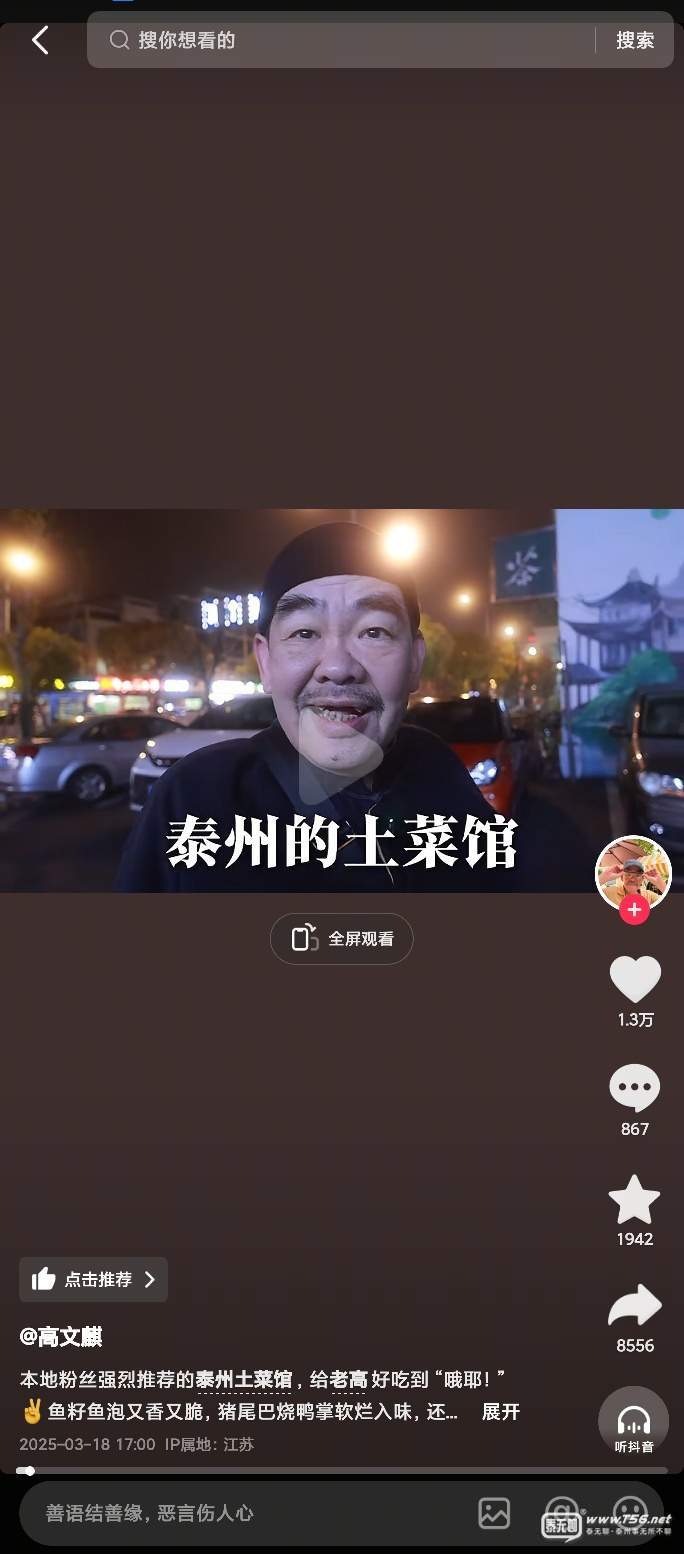Switch to fullscreen with 全屏观看
This screenshot has width=684, height=1554.
pos(341,939)
